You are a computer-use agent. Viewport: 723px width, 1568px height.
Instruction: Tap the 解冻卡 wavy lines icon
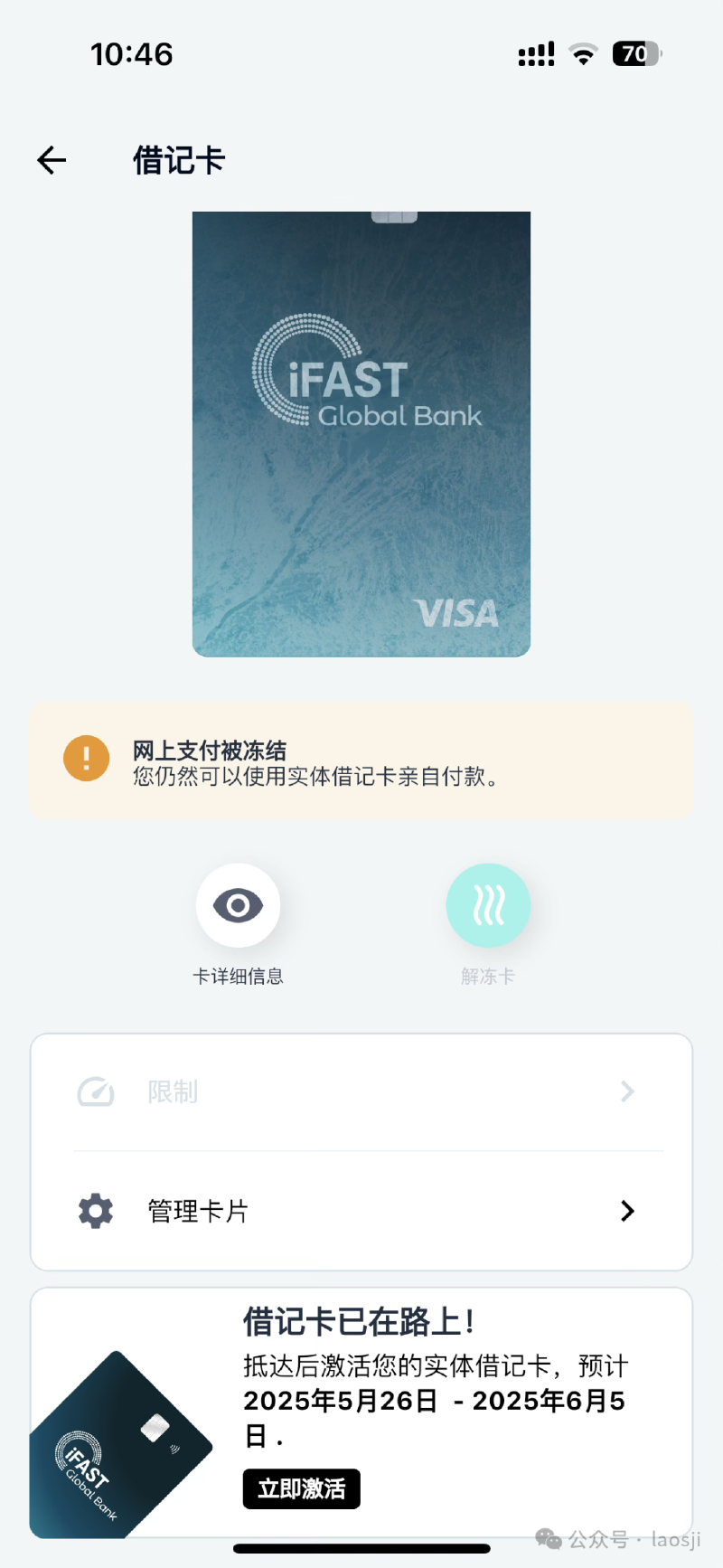pos(487,904)
